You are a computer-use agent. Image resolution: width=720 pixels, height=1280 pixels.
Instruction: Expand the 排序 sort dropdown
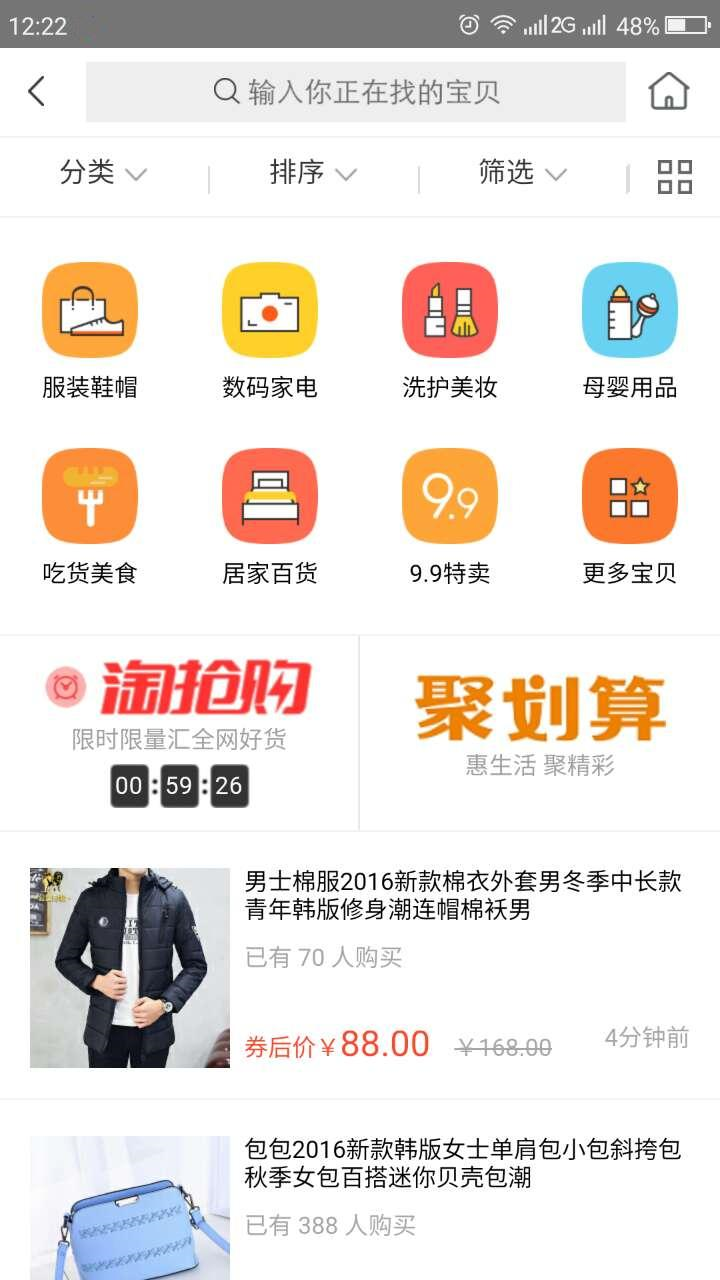[313, 173]
